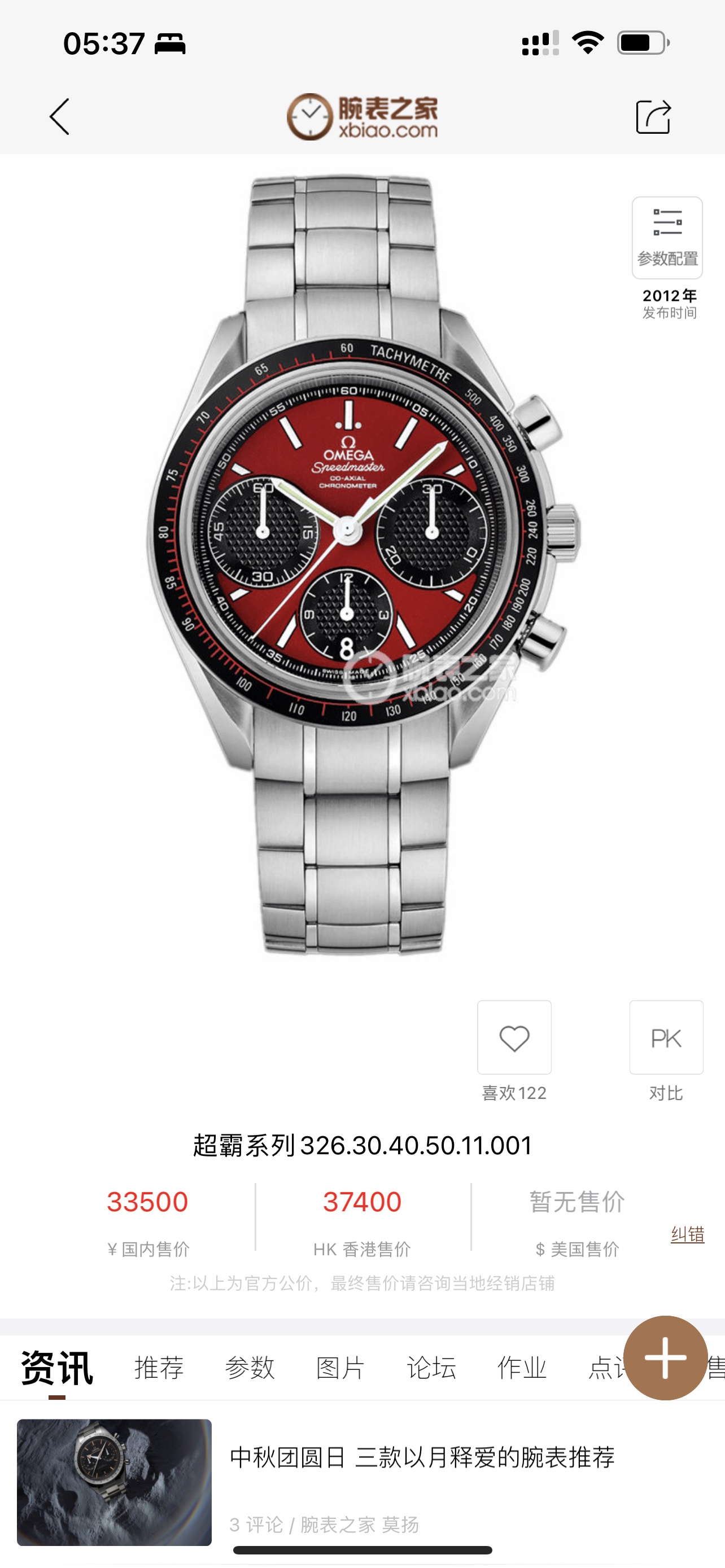Switch to the 推荐 tab
The width and height of the screenshot is (725, 1568).
[x=159, y=1368]
